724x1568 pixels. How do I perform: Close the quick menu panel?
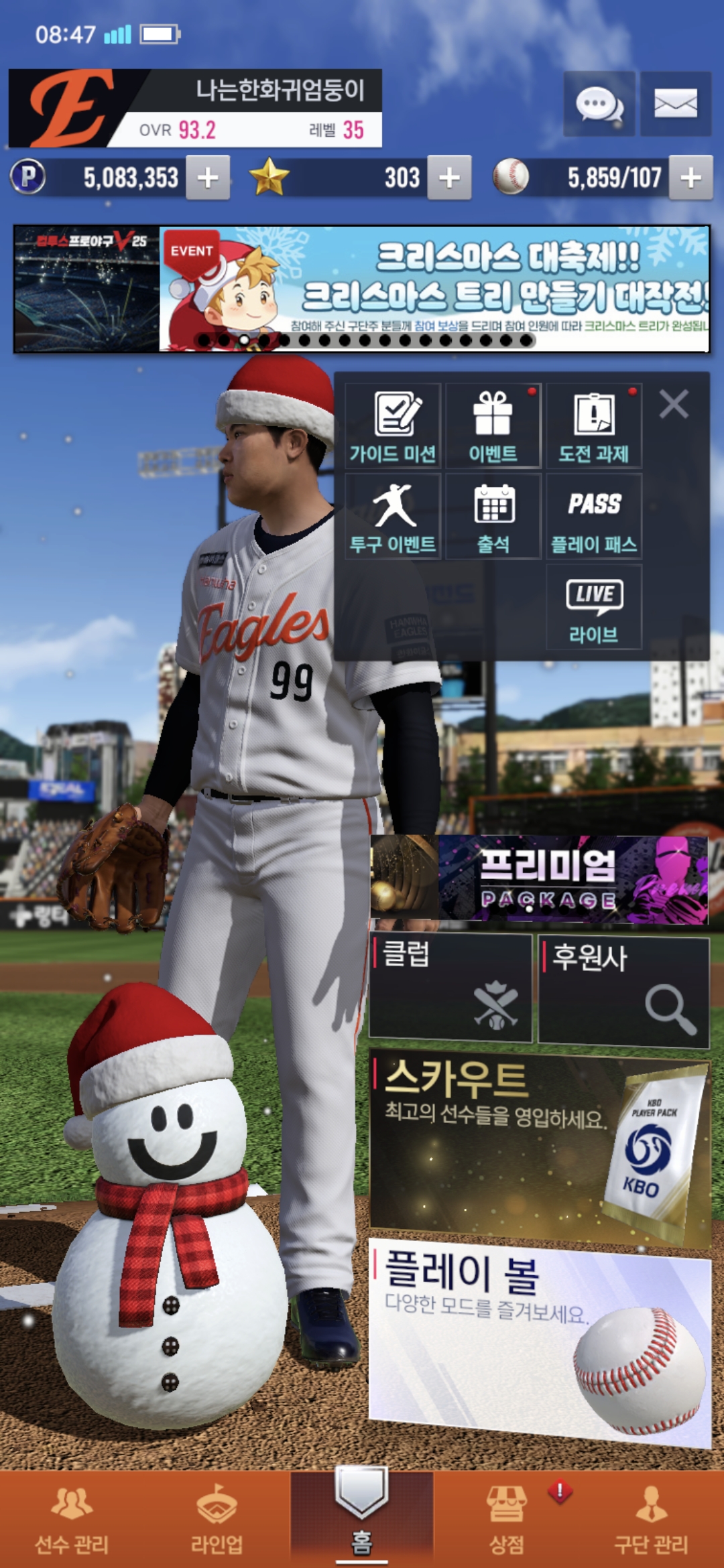674,405
